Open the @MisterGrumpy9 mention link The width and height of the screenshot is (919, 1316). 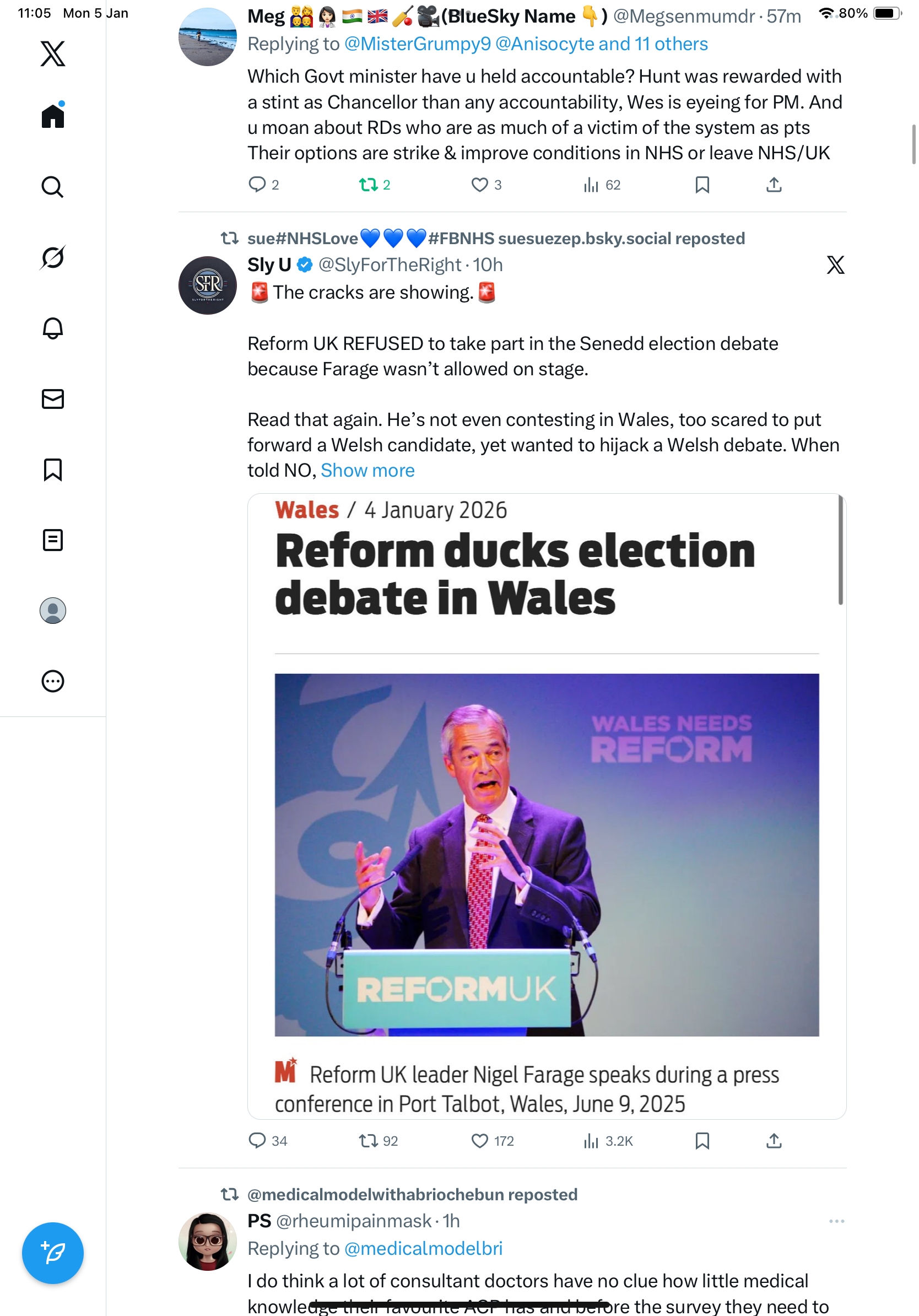tap(418, 44)
